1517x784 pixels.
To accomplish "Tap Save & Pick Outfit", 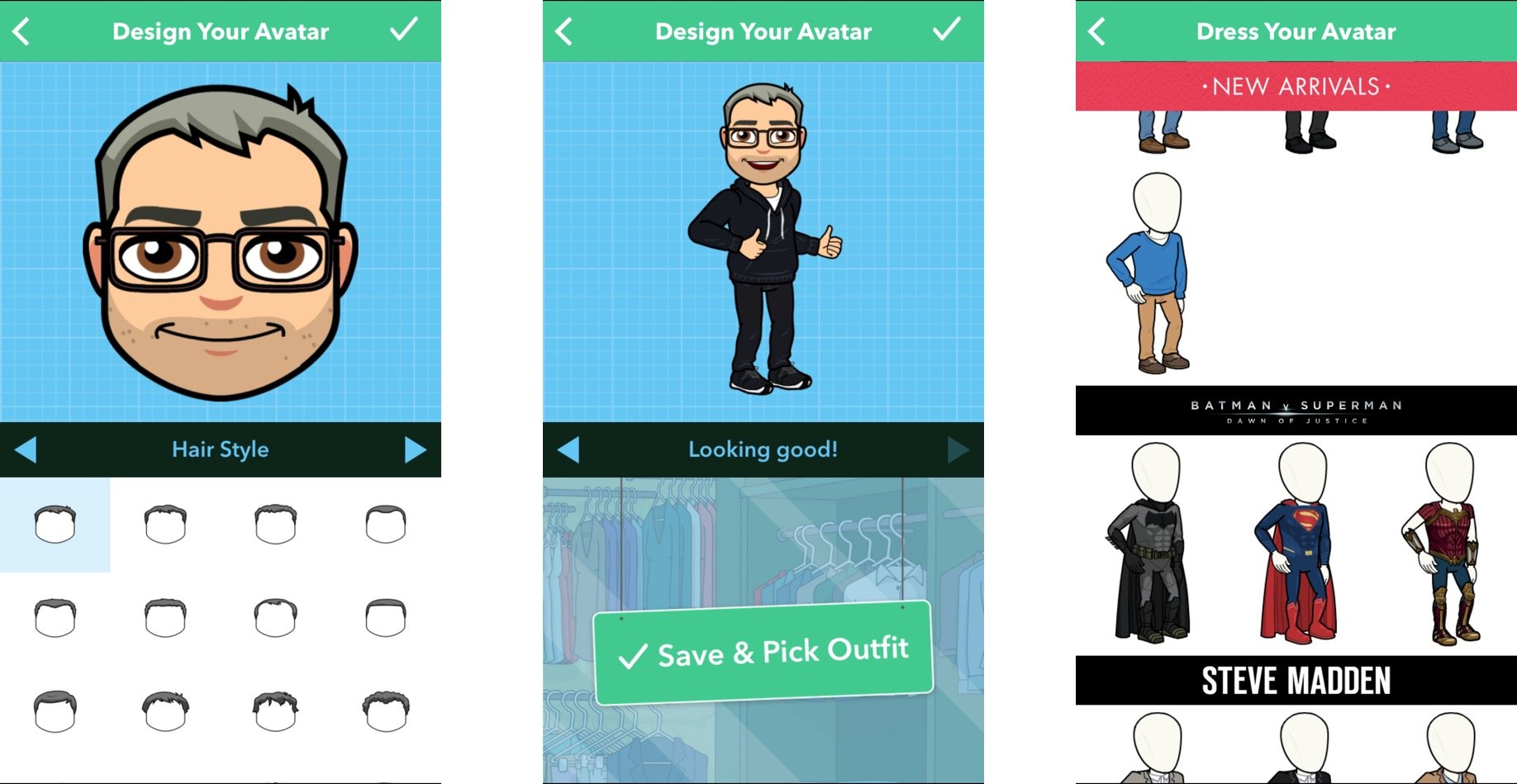I will pos(763,653).
